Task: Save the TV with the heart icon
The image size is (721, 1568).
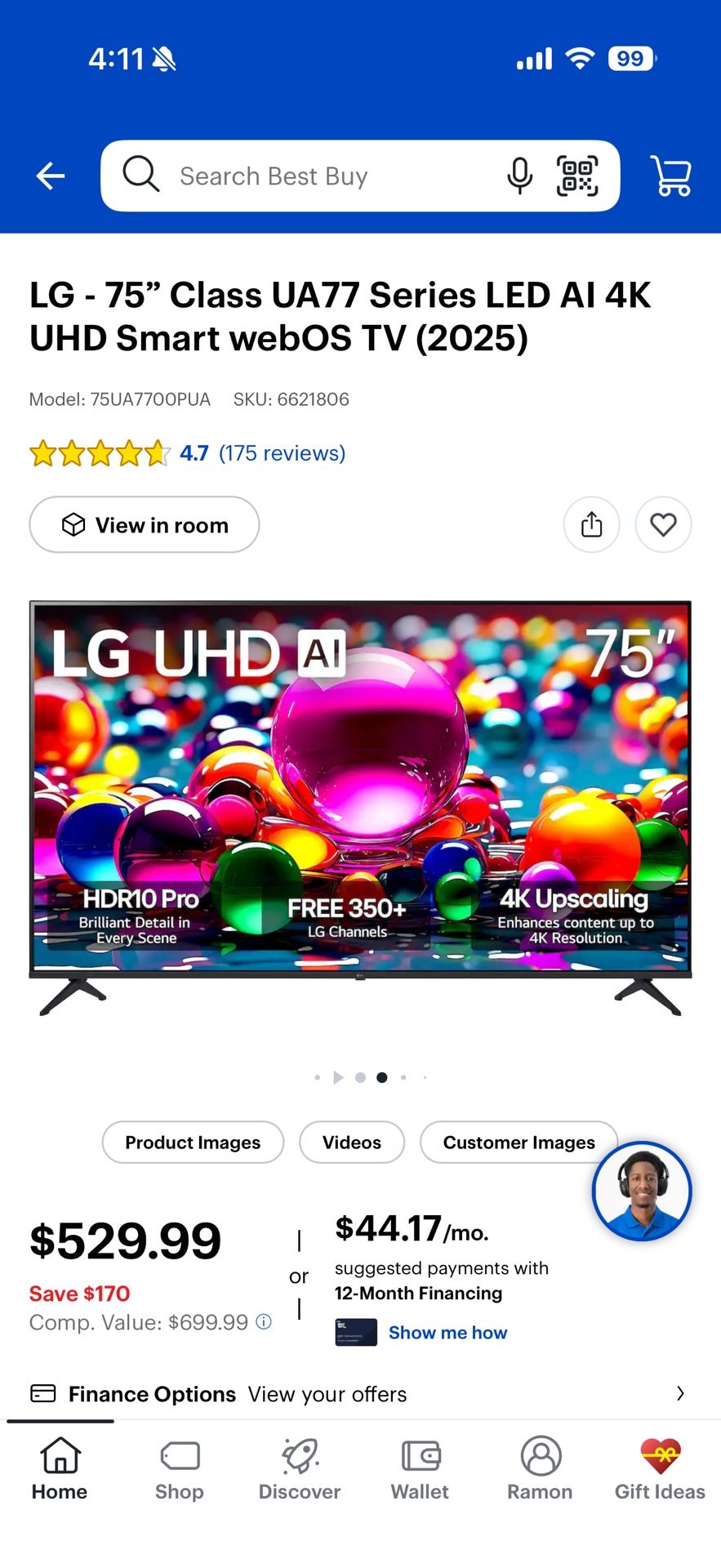Action: (664, 524)
